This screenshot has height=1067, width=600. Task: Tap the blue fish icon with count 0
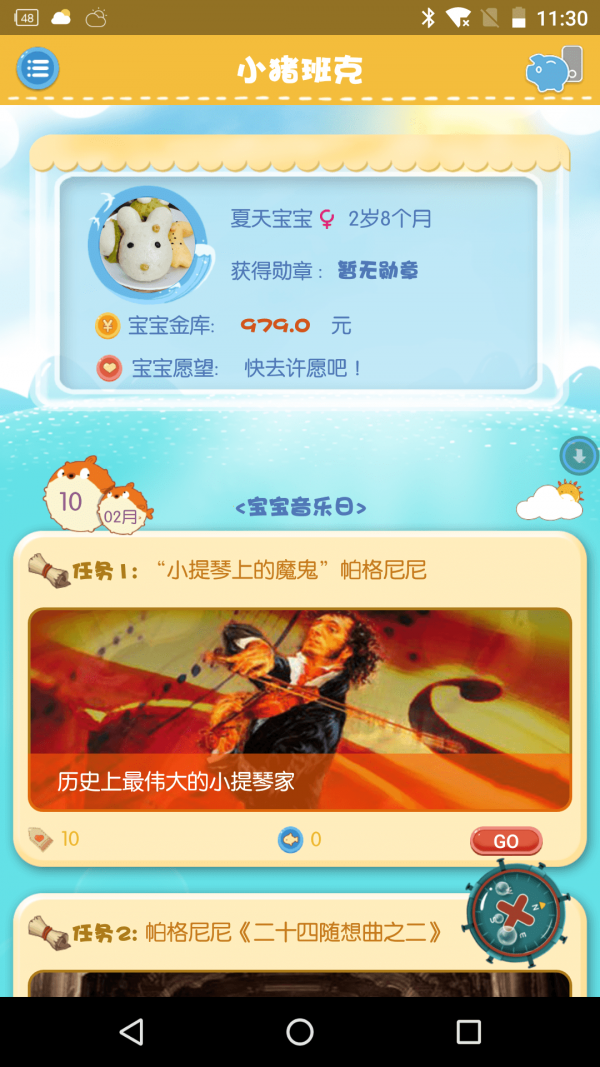coord(290,840)
